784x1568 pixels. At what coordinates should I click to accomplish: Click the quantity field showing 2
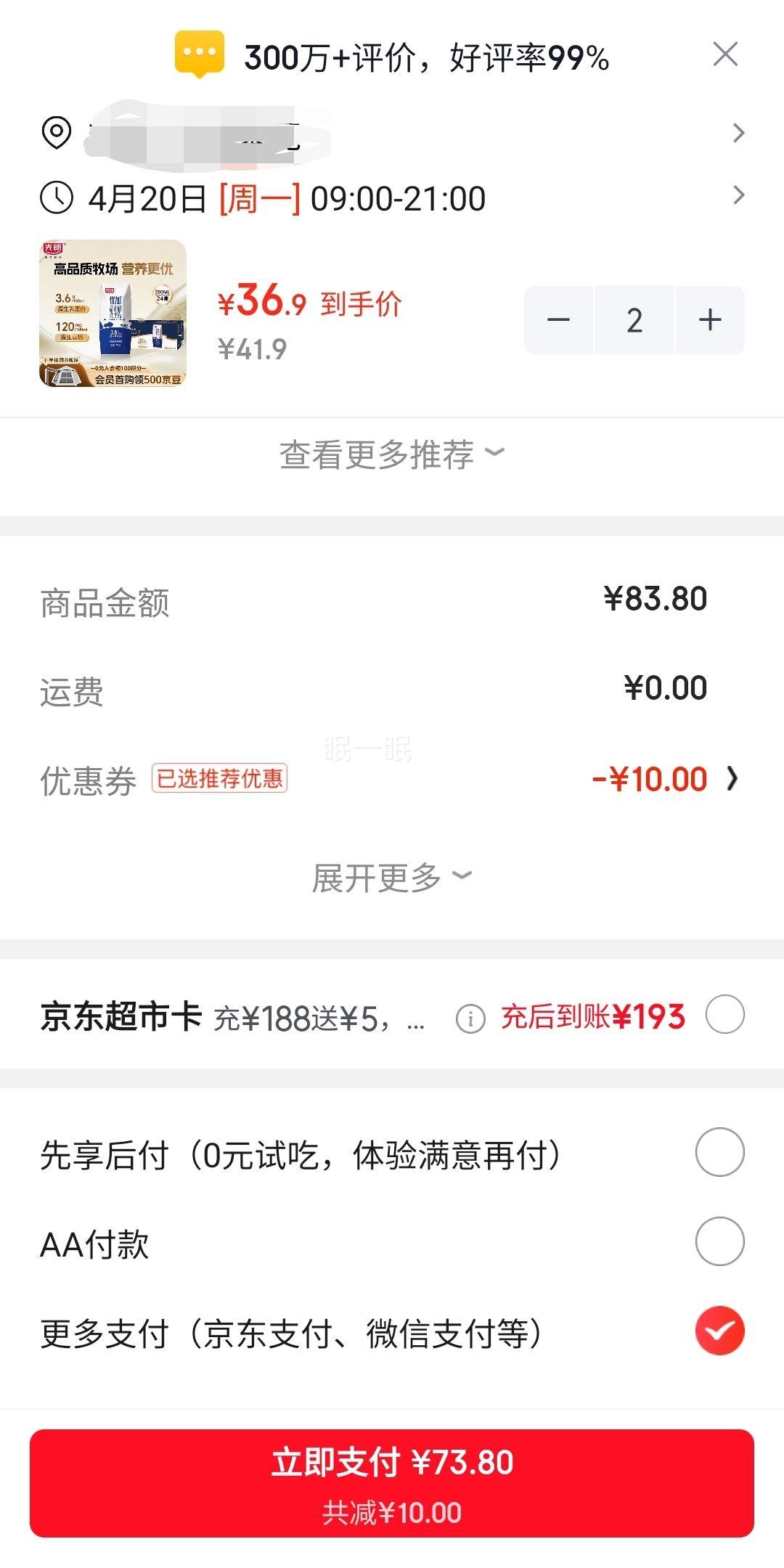point(634,319)
